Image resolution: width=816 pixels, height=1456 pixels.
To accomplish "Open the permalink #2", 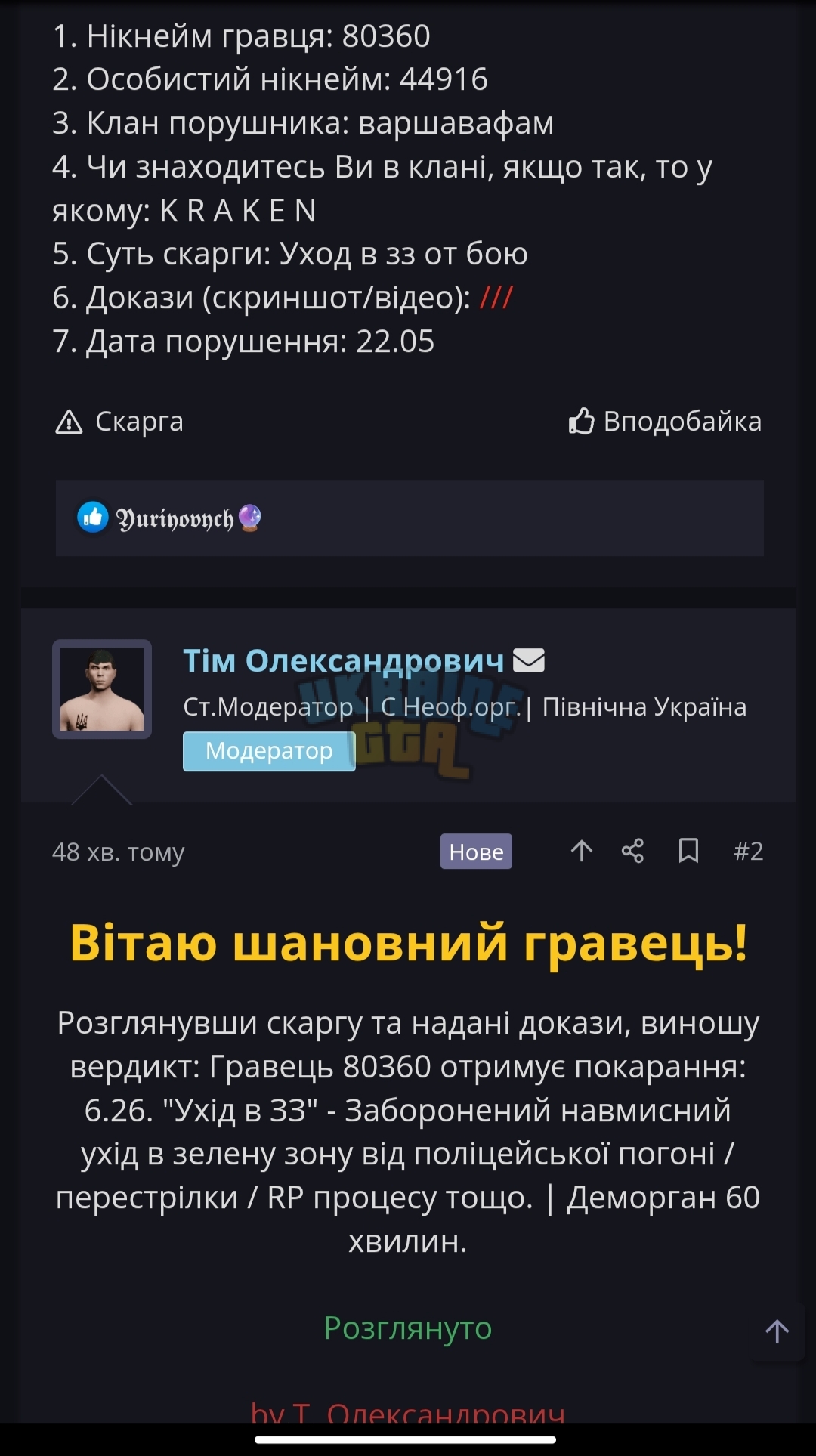I will click(748, 852).
